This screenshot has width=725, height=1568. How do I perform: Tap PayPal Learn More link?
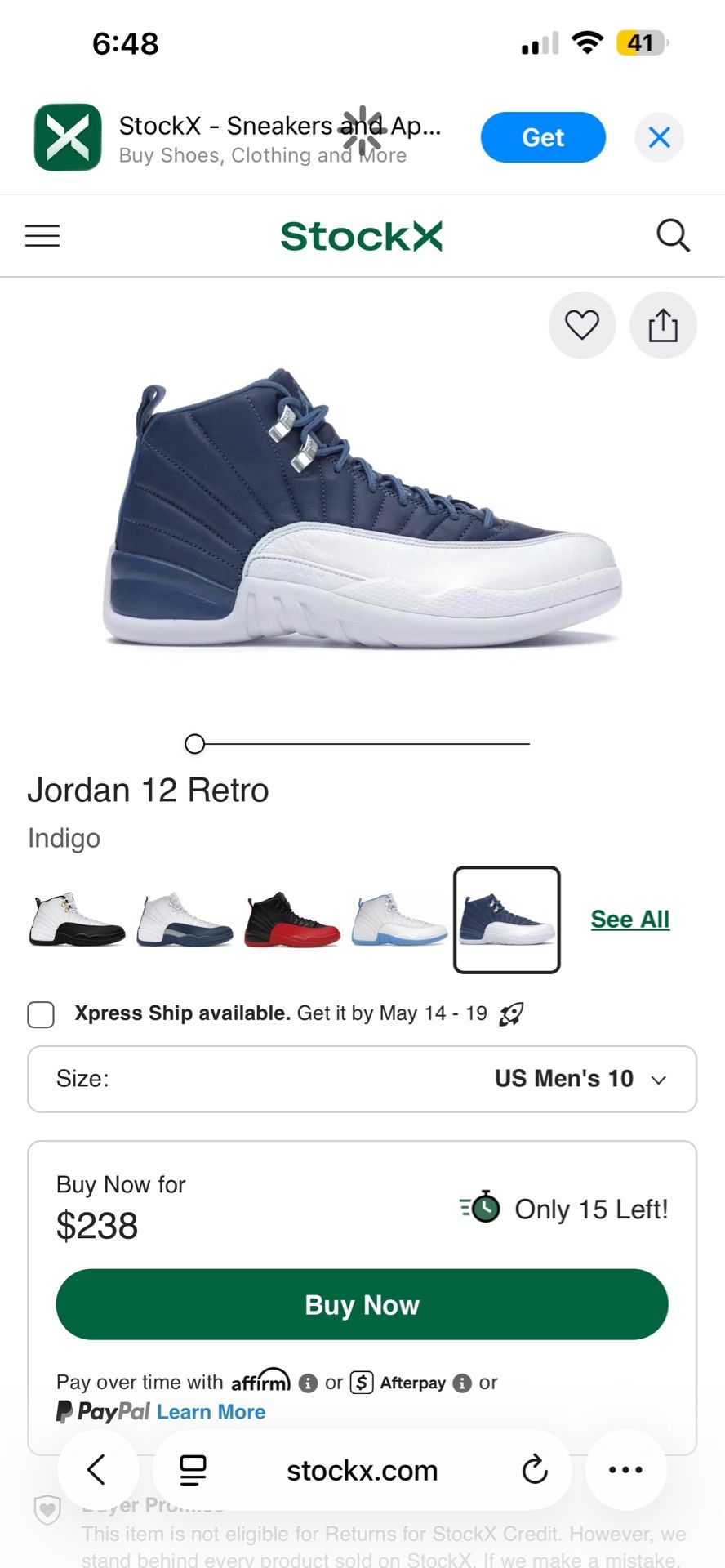click(211, 1412)
